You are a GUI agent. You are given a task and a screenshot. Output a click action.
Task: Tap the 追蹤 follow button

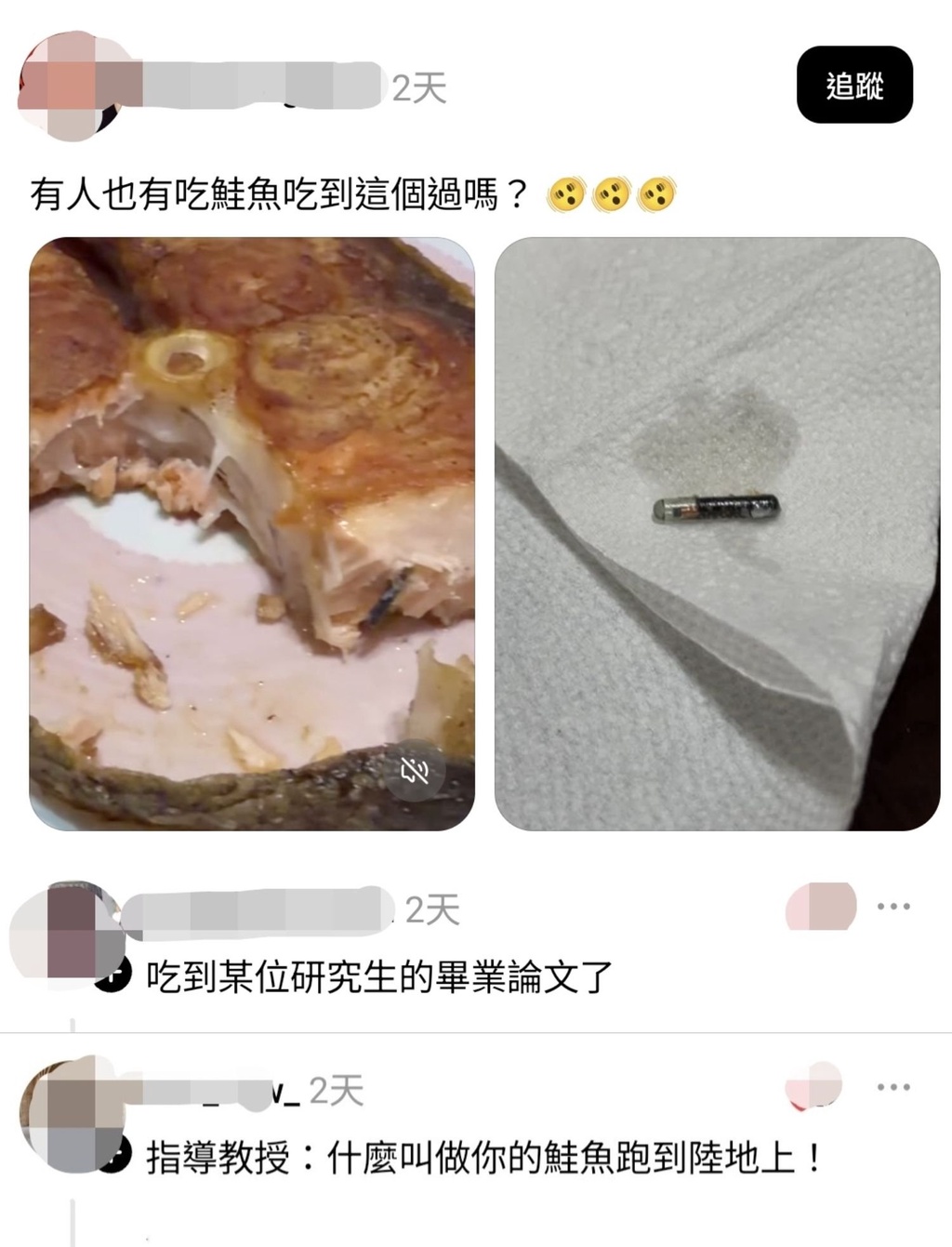853,85
